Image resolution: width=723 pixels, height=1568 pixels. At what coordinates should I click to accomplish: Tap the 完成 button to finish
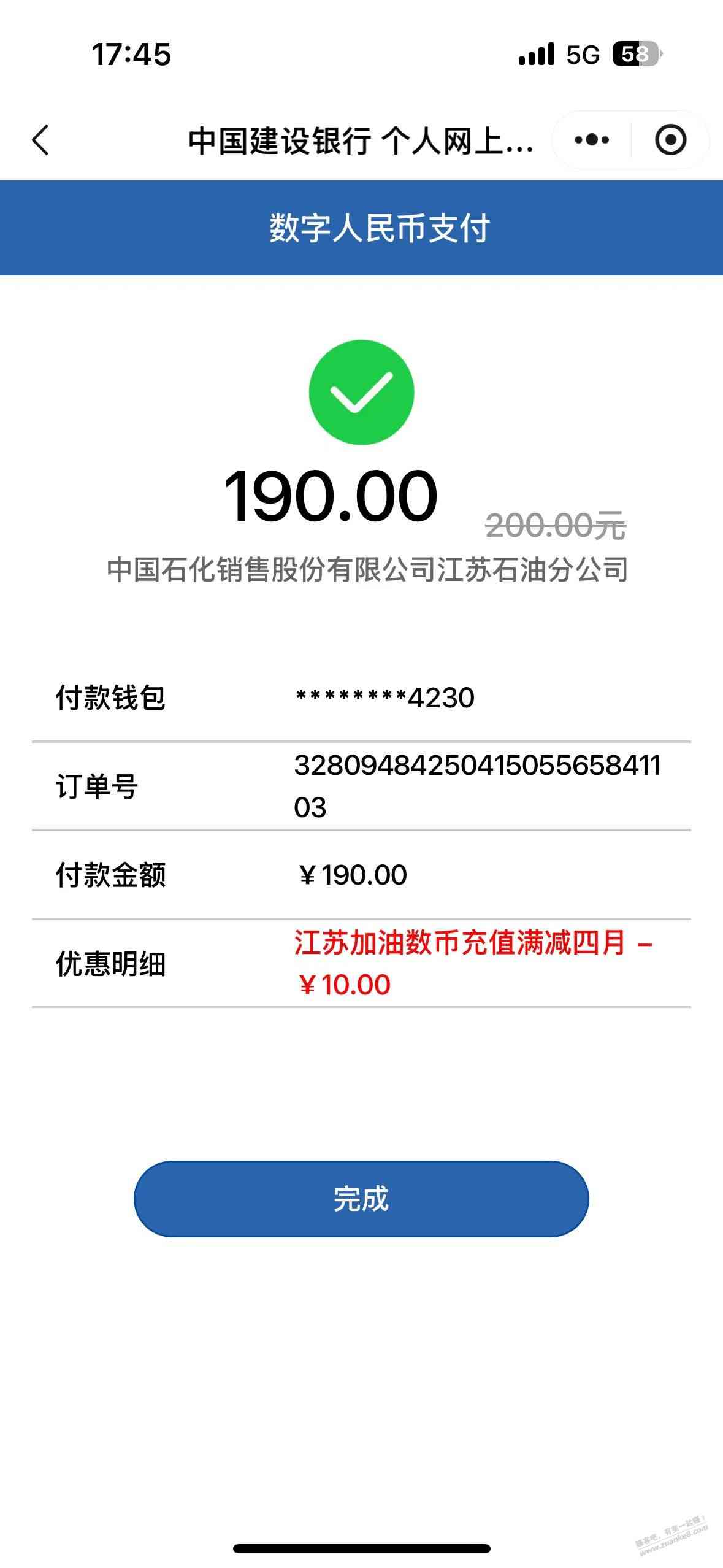point(361,1199)
